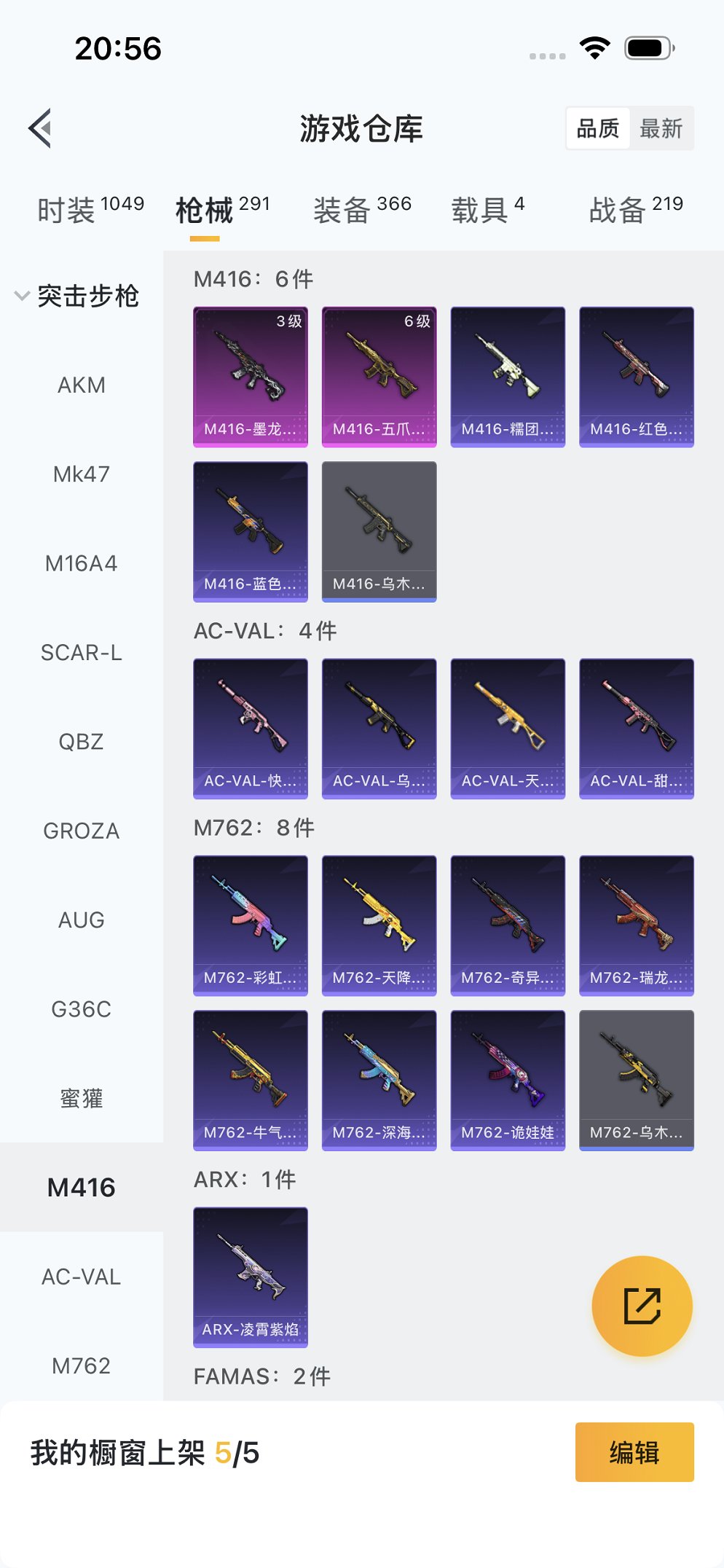Open the 载具 tab
Image resolution: width=724 pixels, height=1568 pixels.
coord(487,210)
